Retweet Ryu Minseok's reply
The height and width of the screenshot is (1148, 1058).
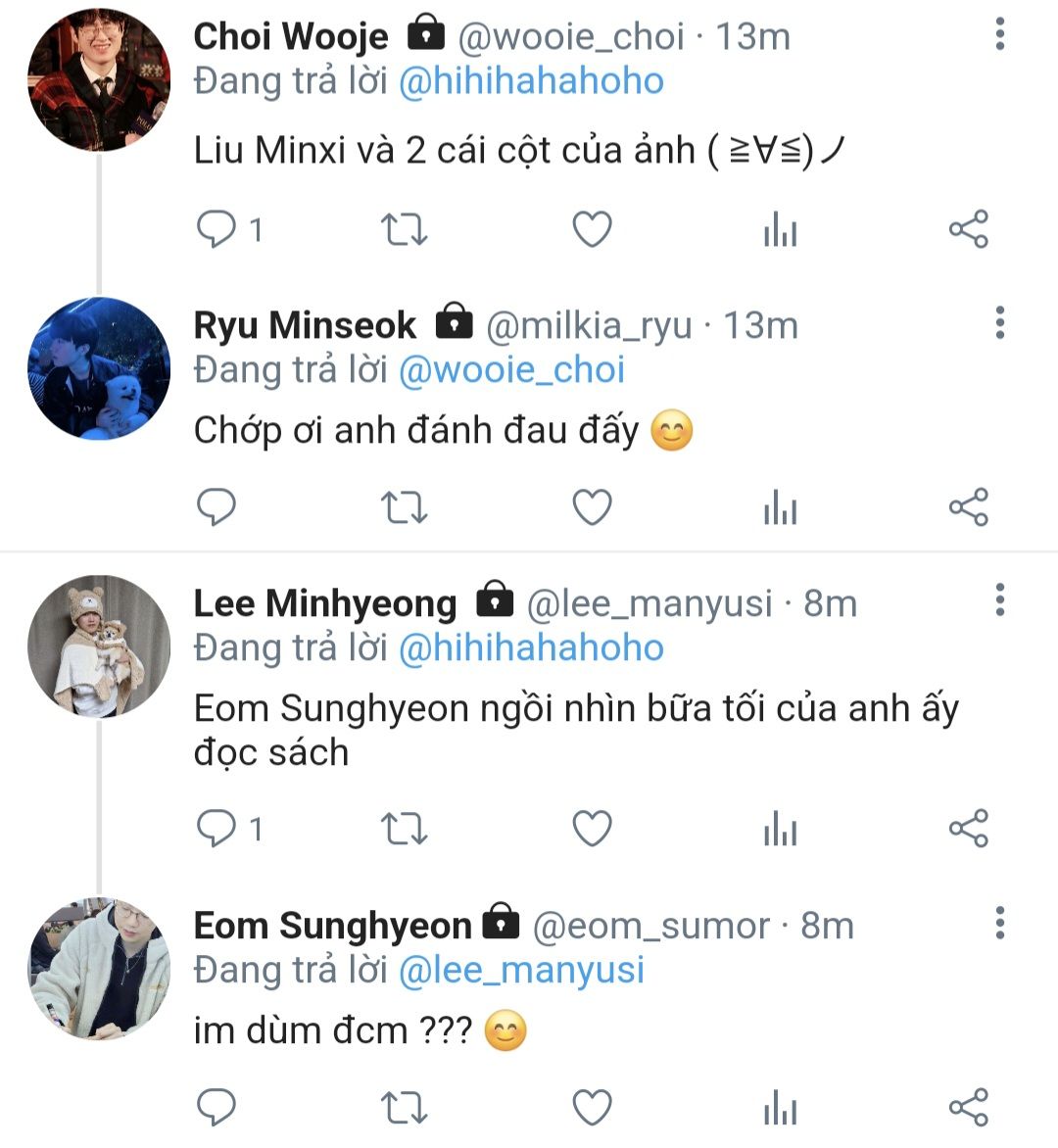(x=404, y=507)
